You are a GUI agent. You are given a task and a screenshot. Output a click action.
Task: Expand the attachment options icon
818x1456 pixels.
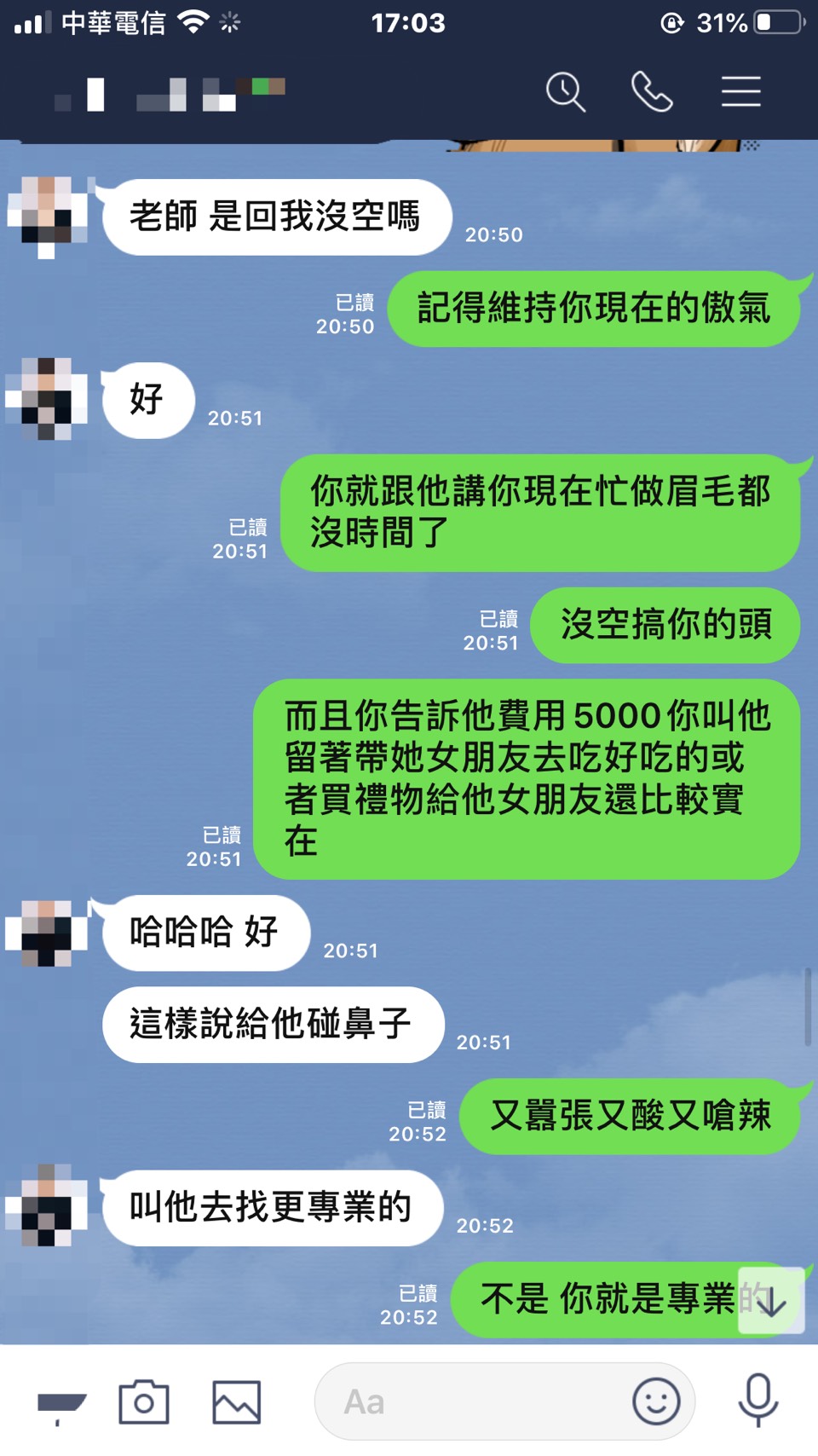[61, 1403]
